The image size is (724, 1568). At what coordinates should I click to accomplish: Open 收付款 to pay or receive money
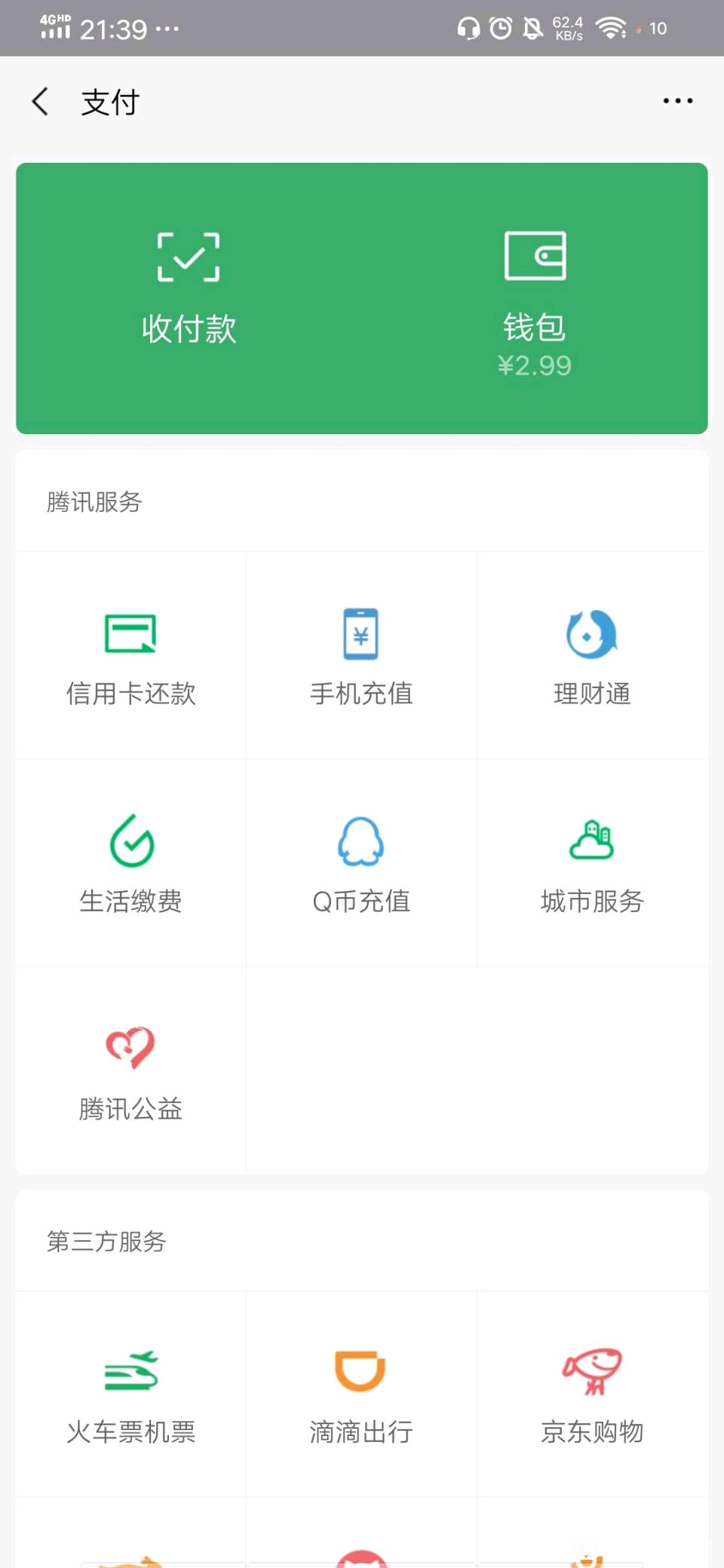(x=189, y=289)
